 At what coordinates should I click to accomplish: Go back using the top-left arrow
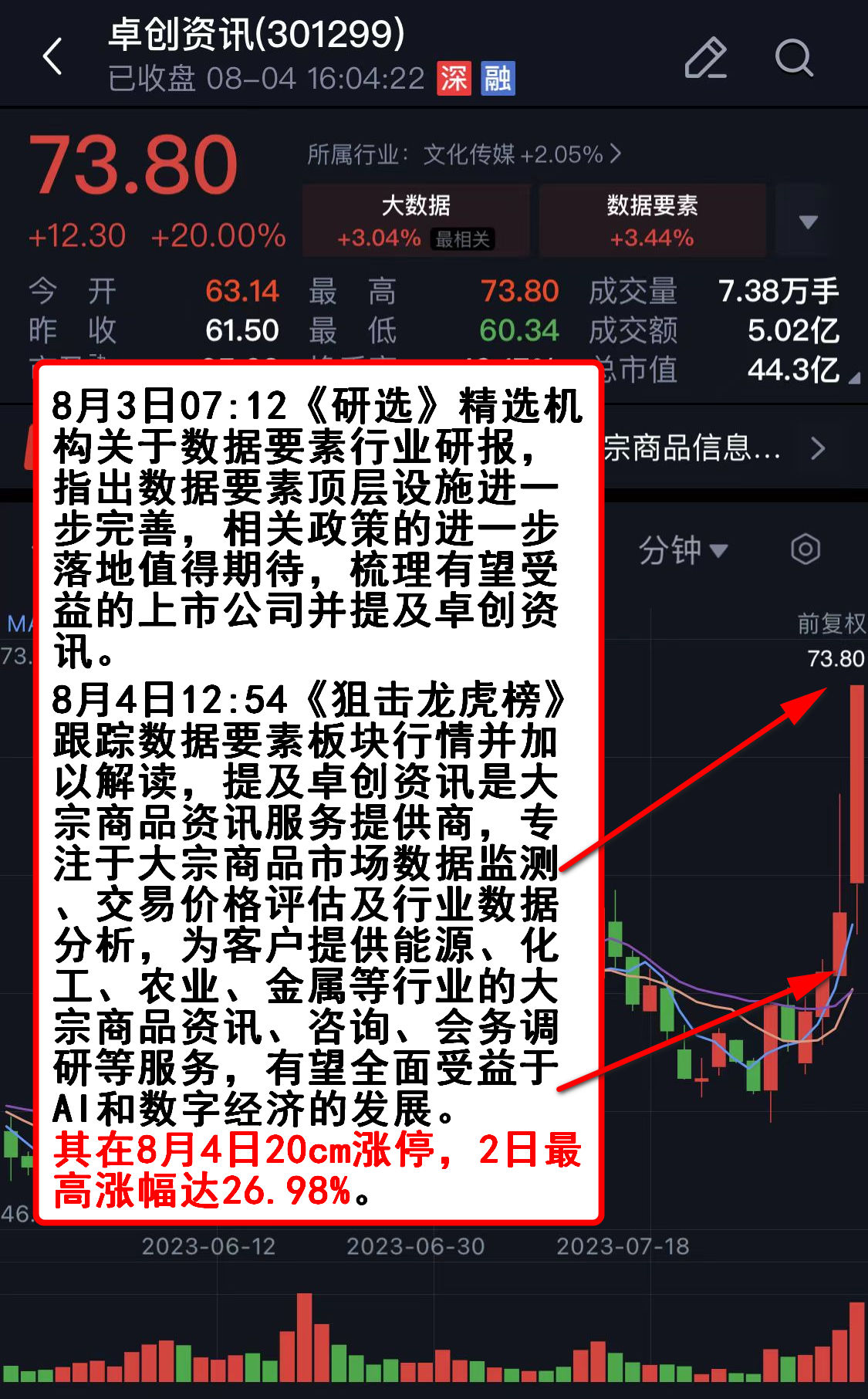click(x=52, y=57)
